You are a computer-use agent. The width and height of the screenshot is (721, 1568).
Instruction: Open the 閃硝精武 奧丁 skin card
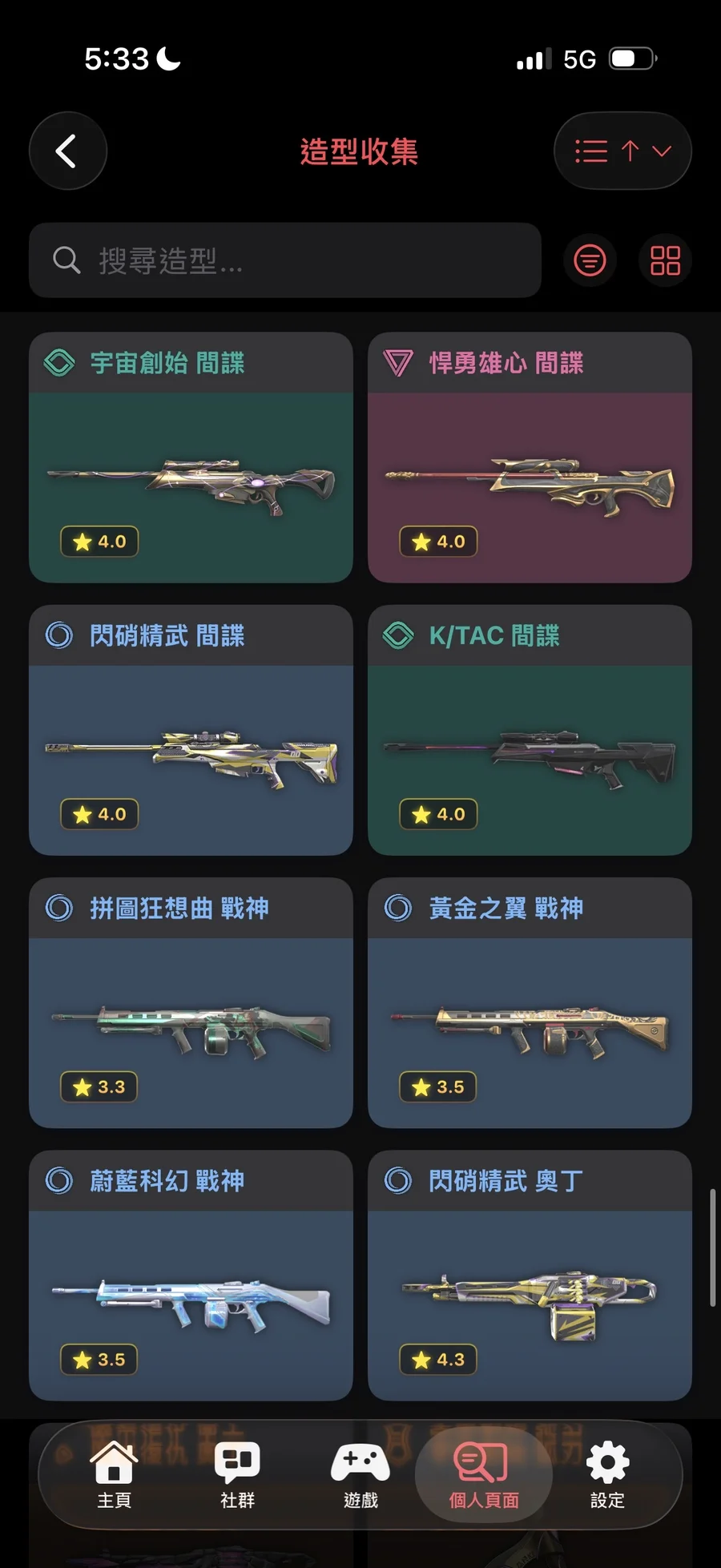[x=530, y=1275]
